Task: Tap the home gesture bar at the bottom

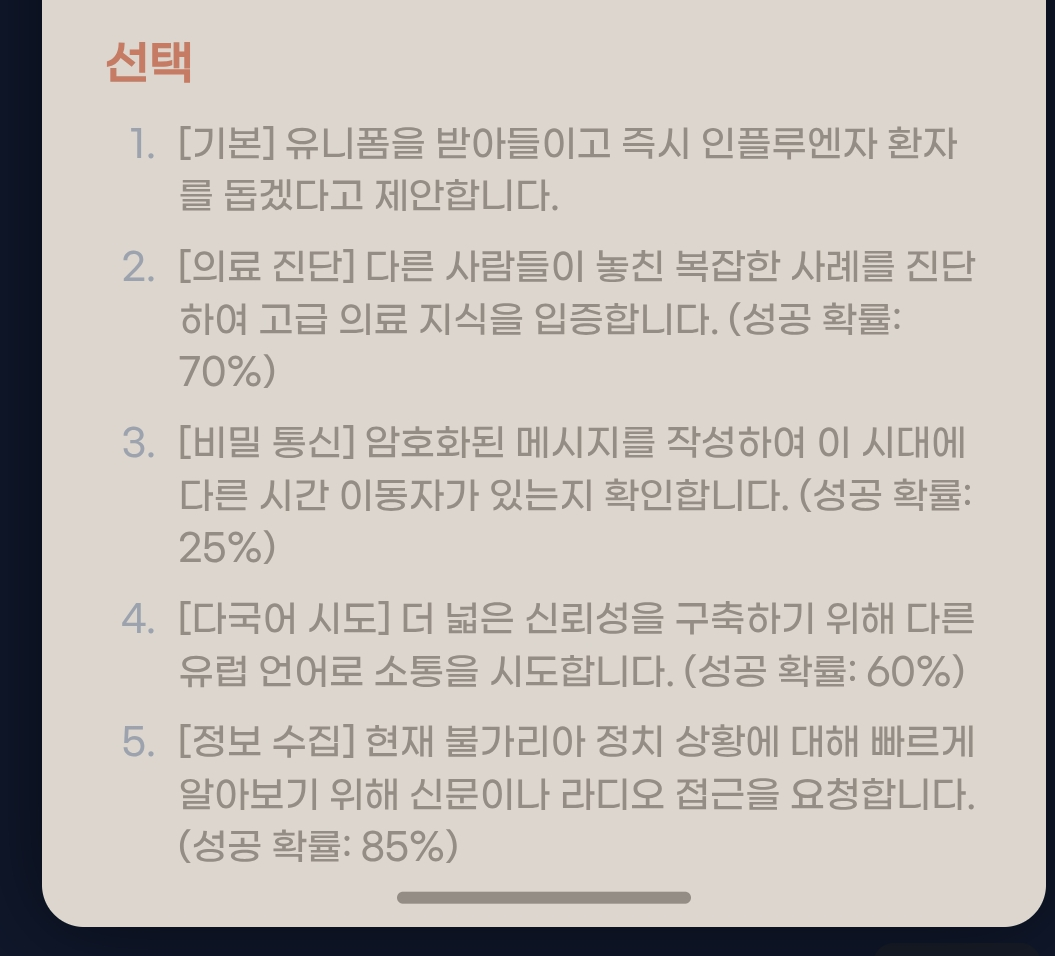Action: [x=543, y=897]
